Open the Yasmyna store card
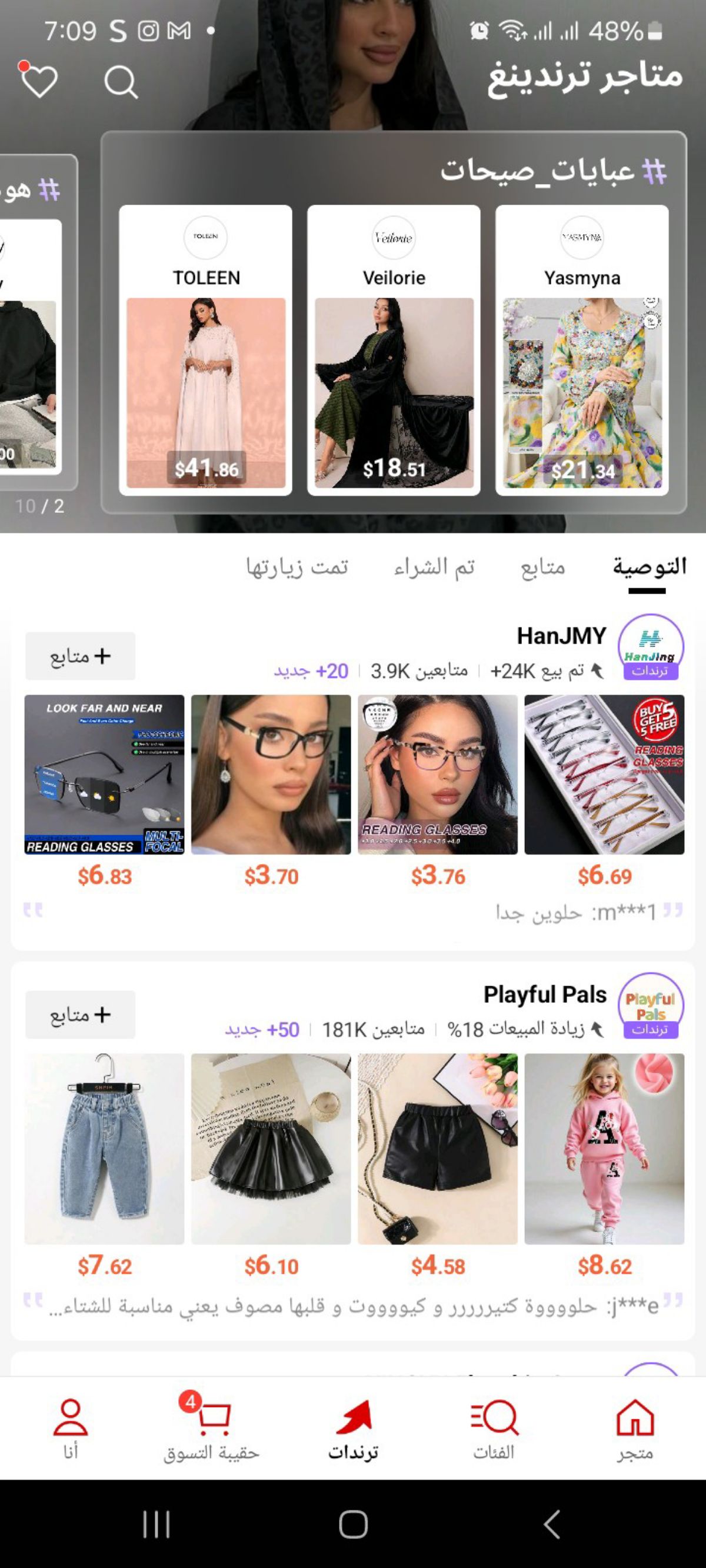 (x=582, y=350)
